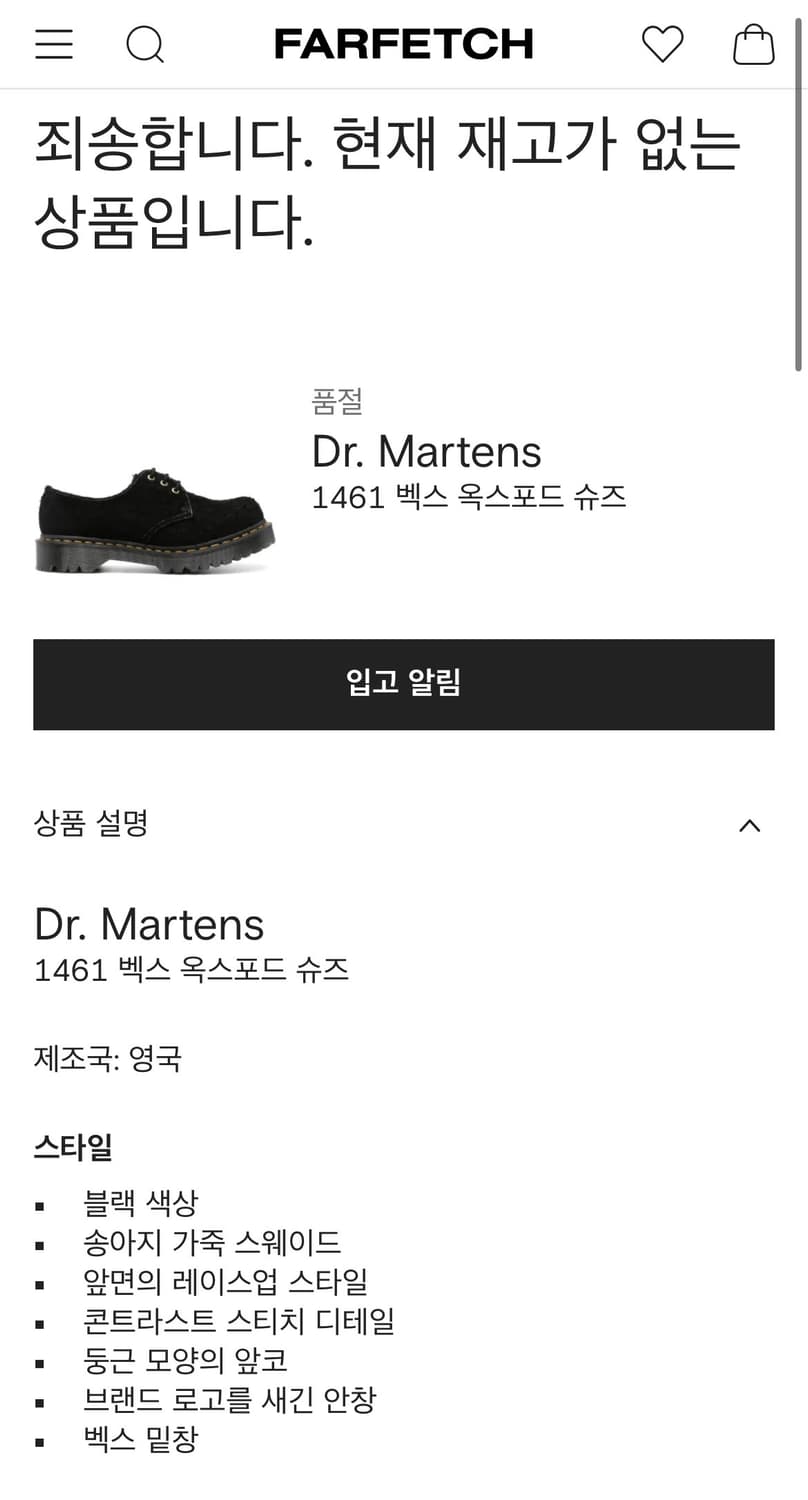This screenshot has height=1500, width=808.
Task: Select the 1461 벡스 옥스포드 슈즈 product title
Action: (x=469, y=497)
